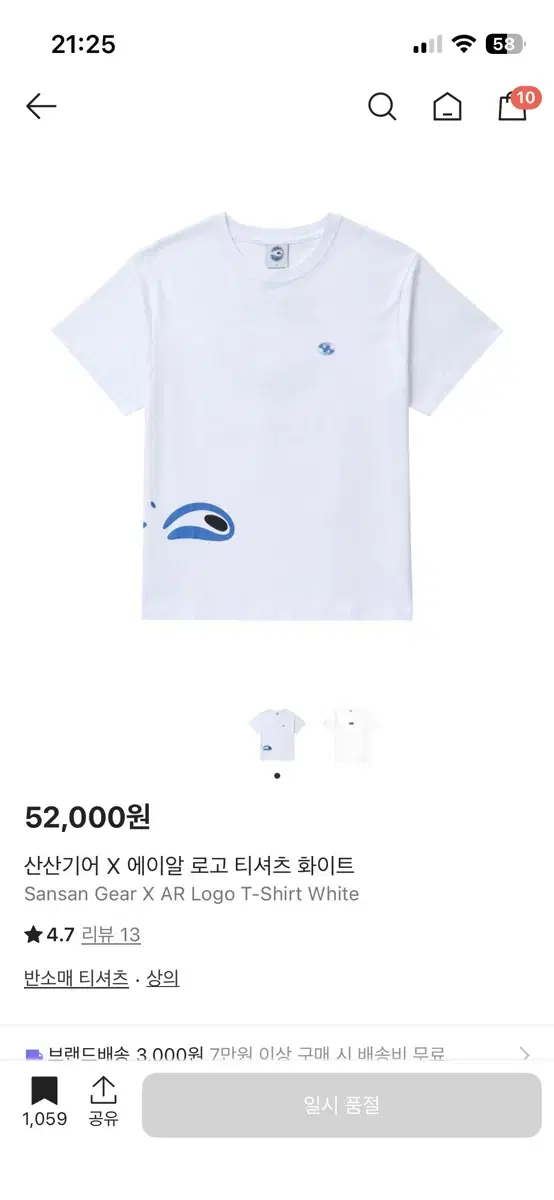
Task: View the main t-shirt product image
Action: pyautogui.click(x=277, y=415)
